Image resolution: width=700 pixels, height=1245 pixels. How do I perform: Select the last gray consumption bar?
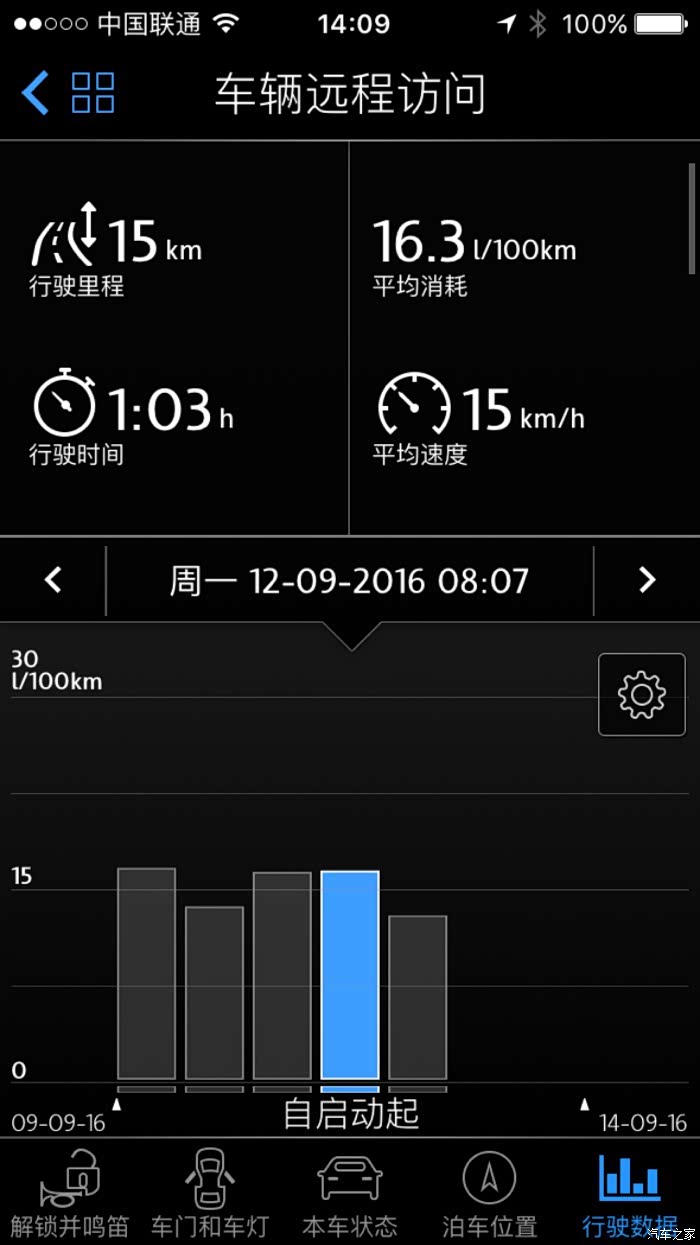(418, 997)
